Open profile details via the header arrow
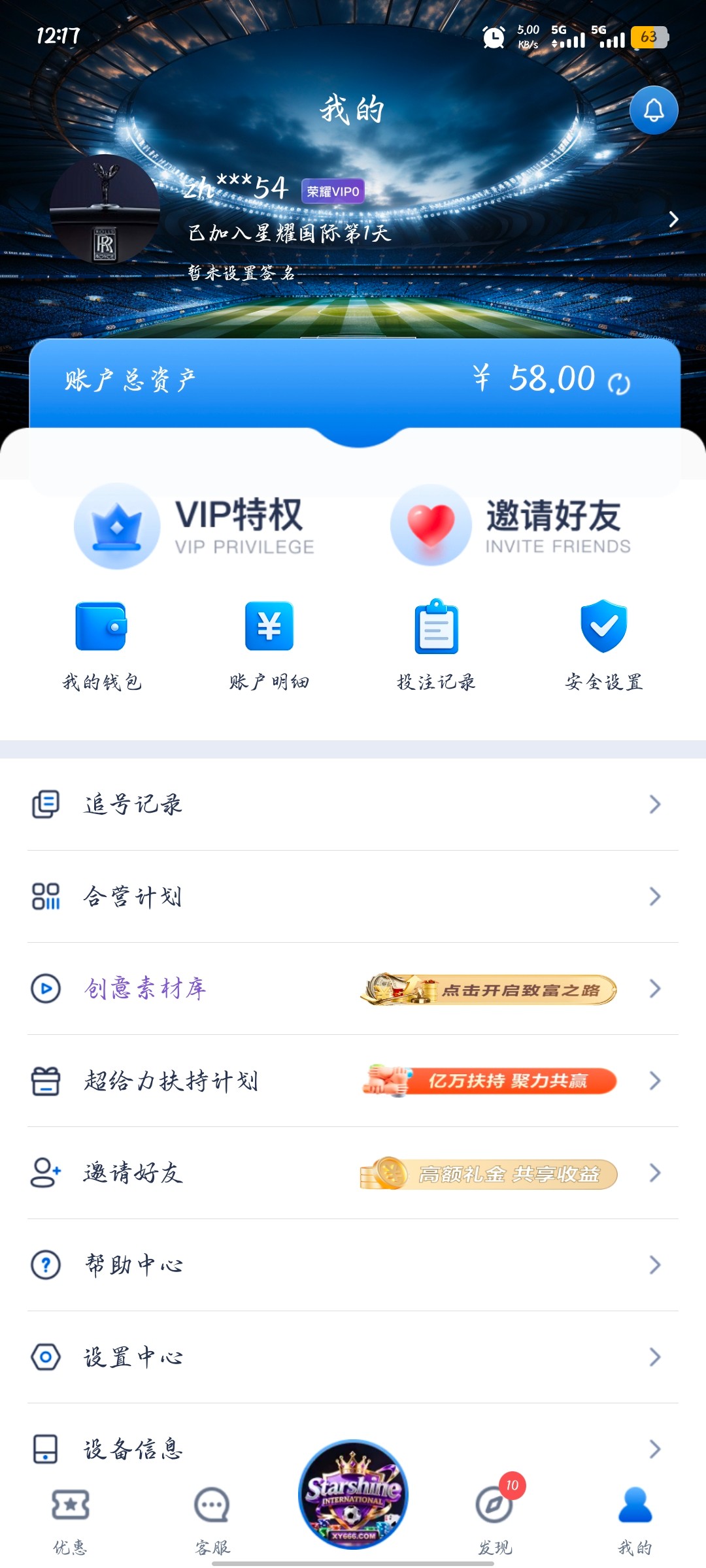 pyautogui.click(x=673, y=220)
